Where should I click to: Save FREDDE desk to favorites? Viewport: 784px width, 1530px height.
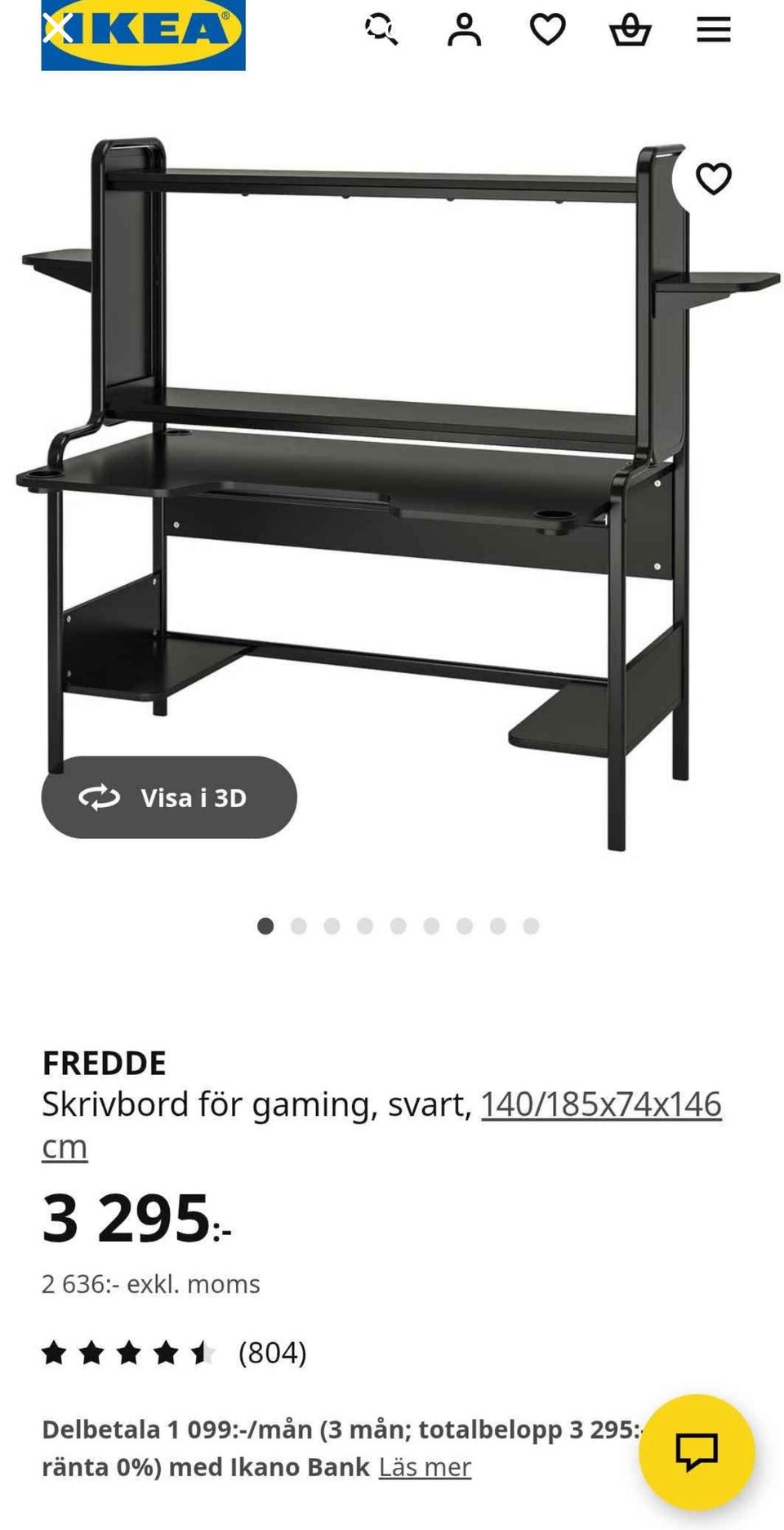click(713, 179)
